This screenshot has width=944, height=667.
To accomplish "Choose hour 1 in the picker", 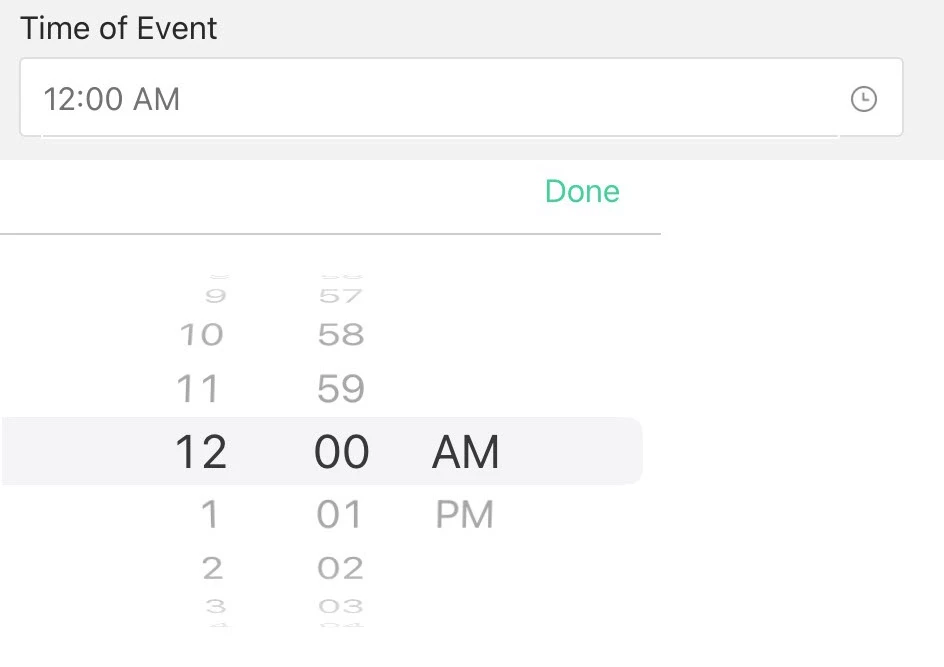I will 209,514.
